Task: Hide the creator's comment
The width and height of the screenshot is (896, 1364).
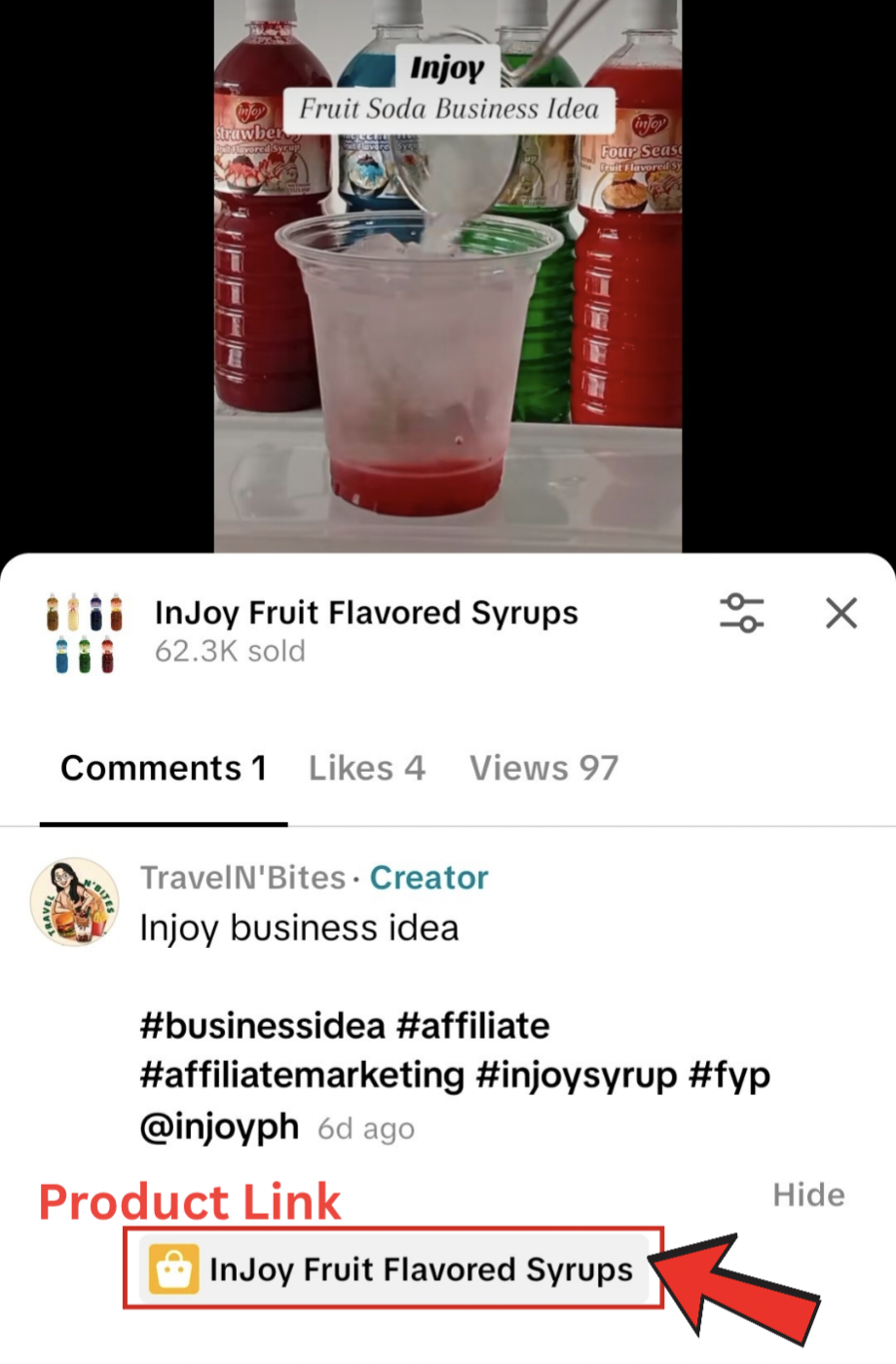Action: point(807,1194)
